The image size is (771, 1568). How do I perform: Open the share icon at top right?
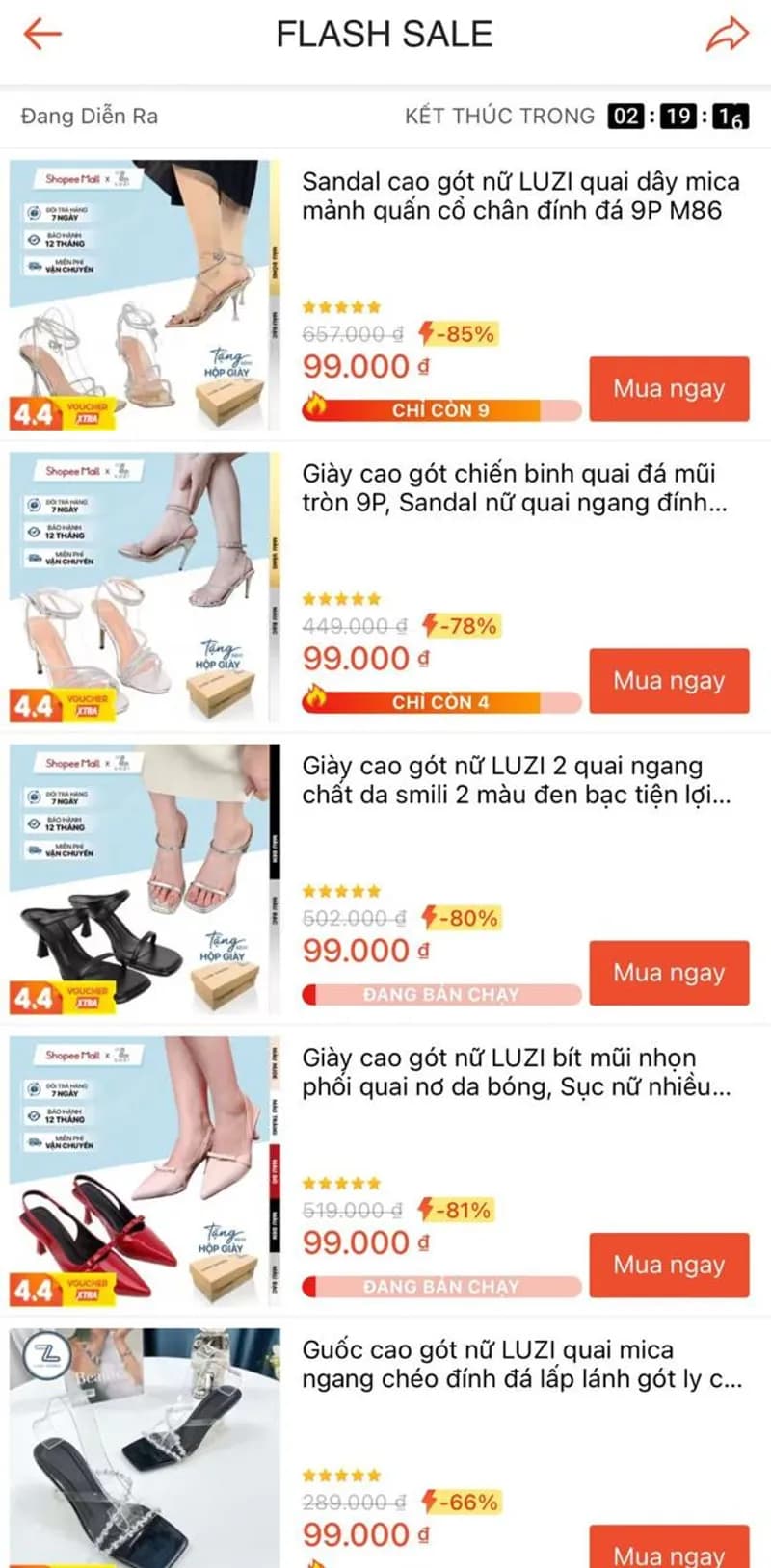(x=728, y=34)
